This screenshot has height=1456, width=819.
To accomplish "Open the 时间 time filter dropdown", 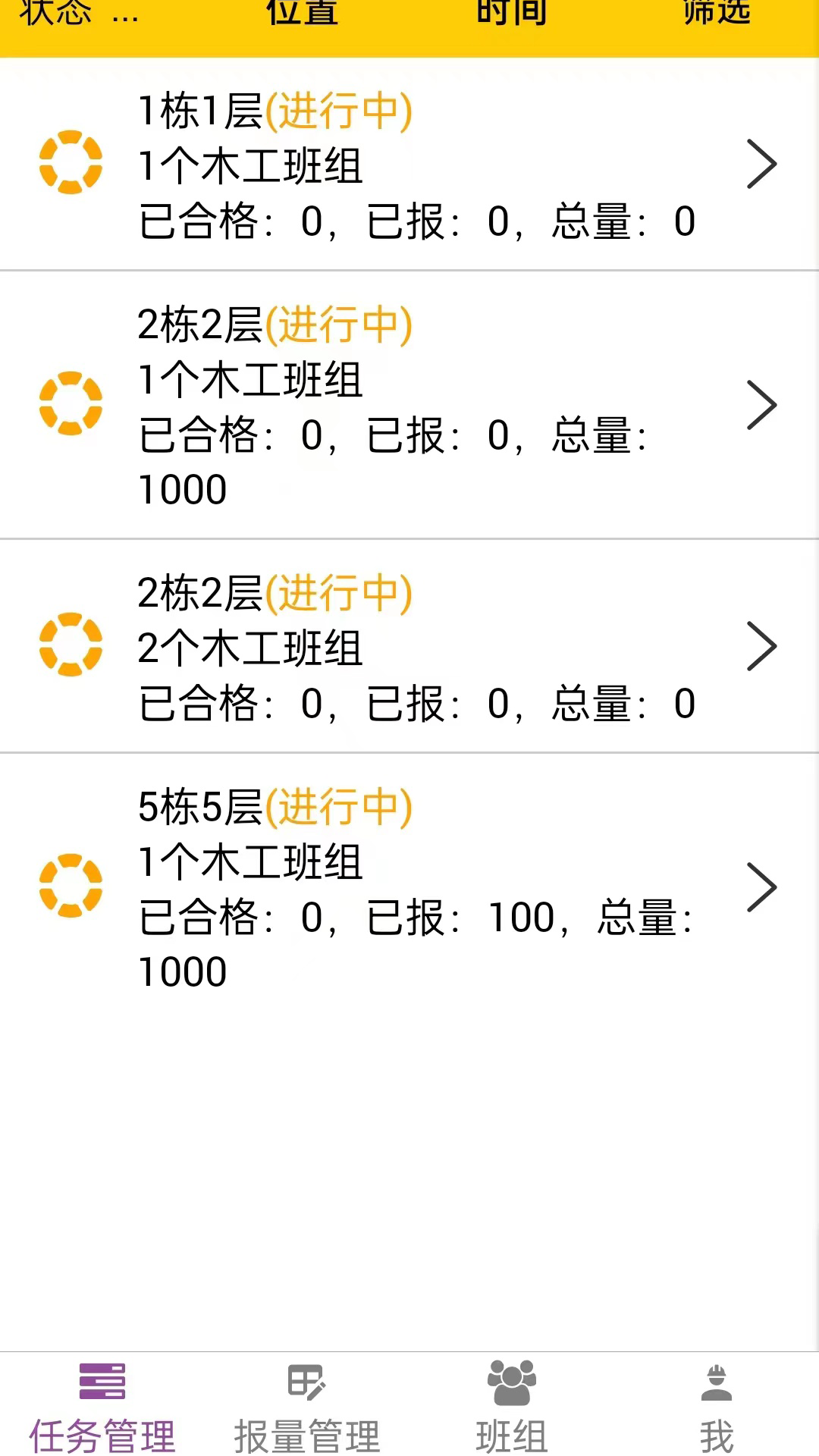I will click(512, 14).
